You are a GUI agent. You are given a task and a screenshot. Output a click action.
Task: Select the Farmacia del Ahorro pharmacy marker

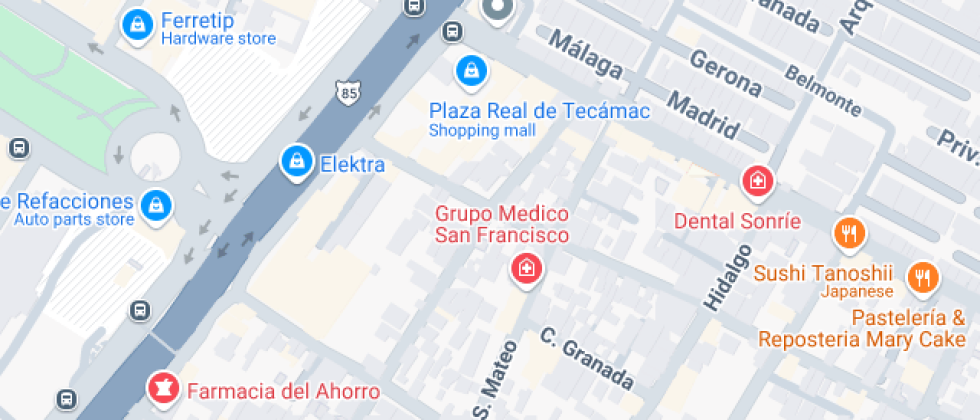[162, 387]
